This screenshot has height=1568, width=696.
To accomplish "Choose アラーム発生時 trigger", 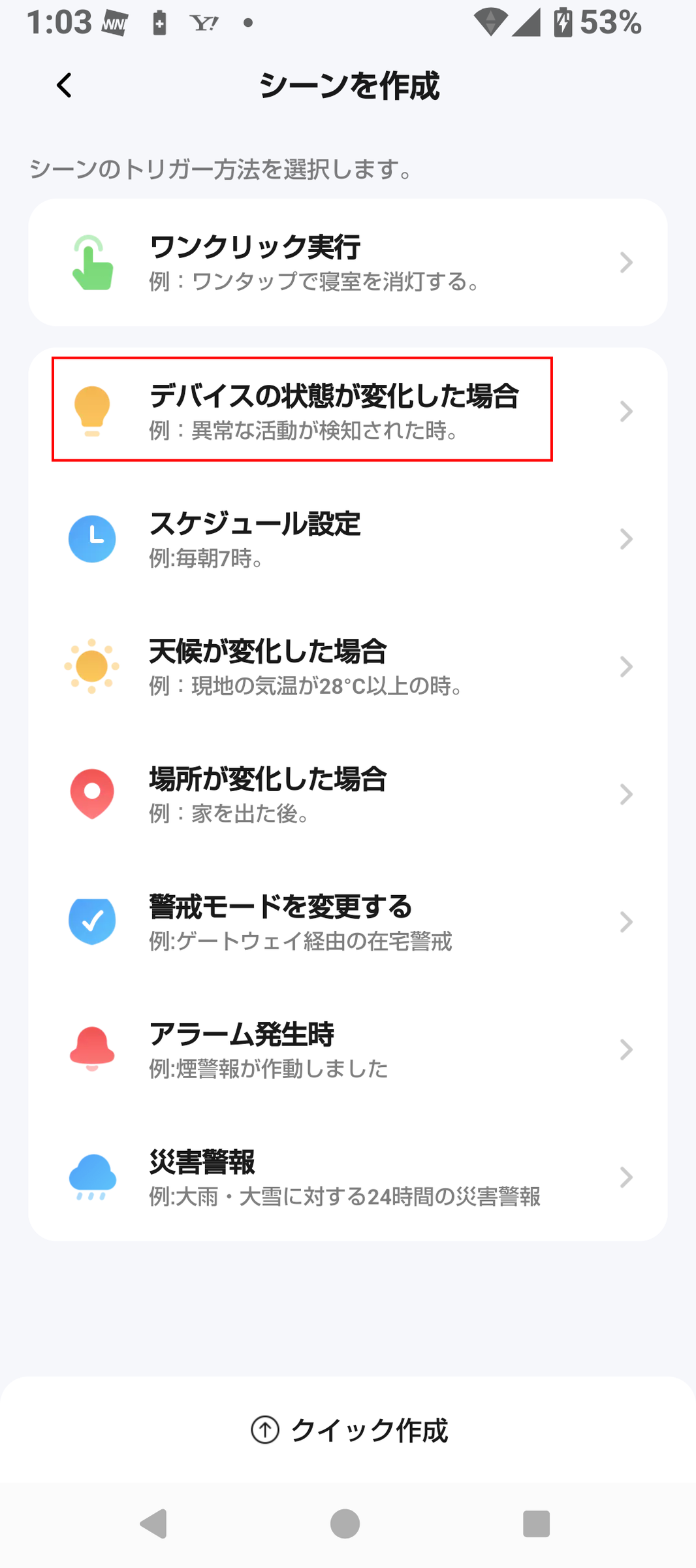I will pos(348,1049).
